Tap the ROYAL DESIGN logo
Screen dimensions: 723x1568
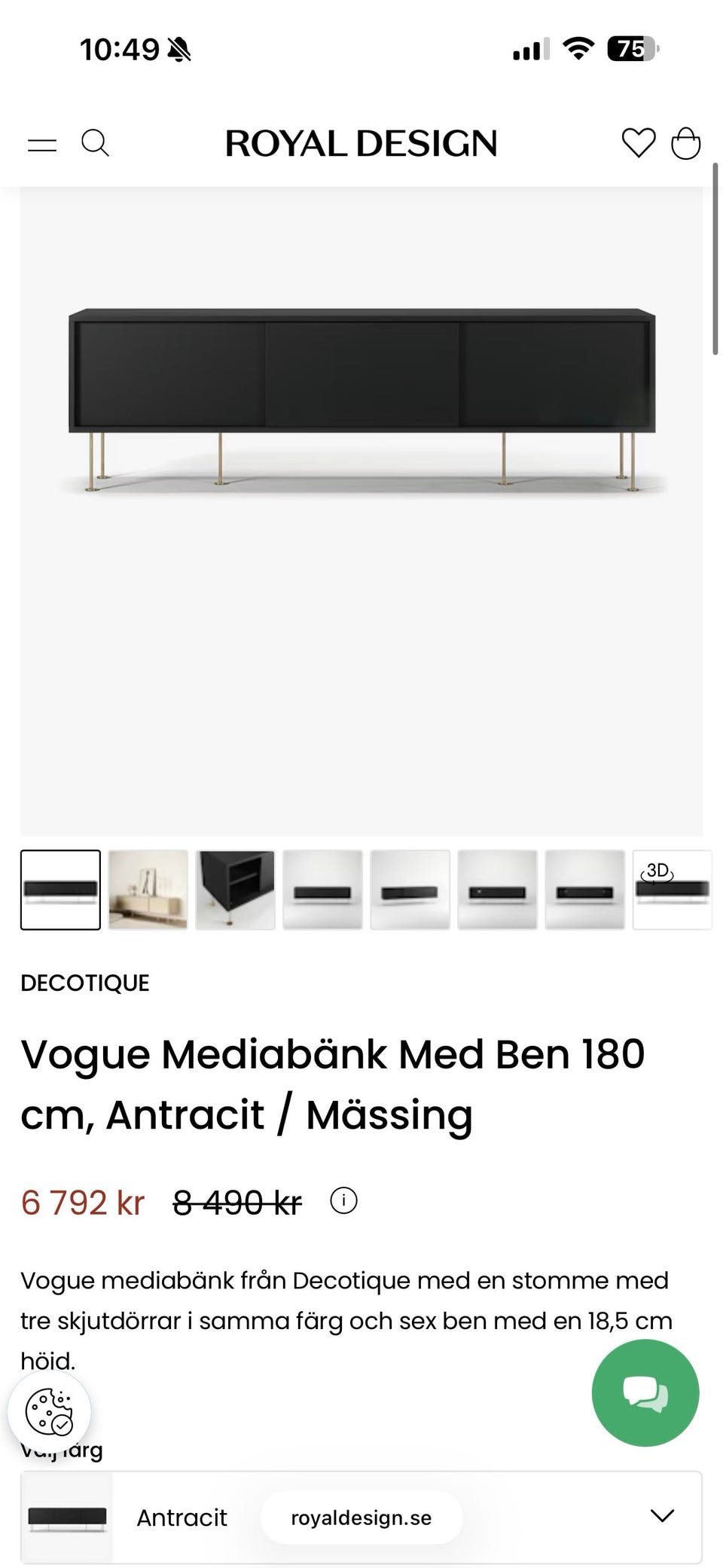click(x=361, y=143)
